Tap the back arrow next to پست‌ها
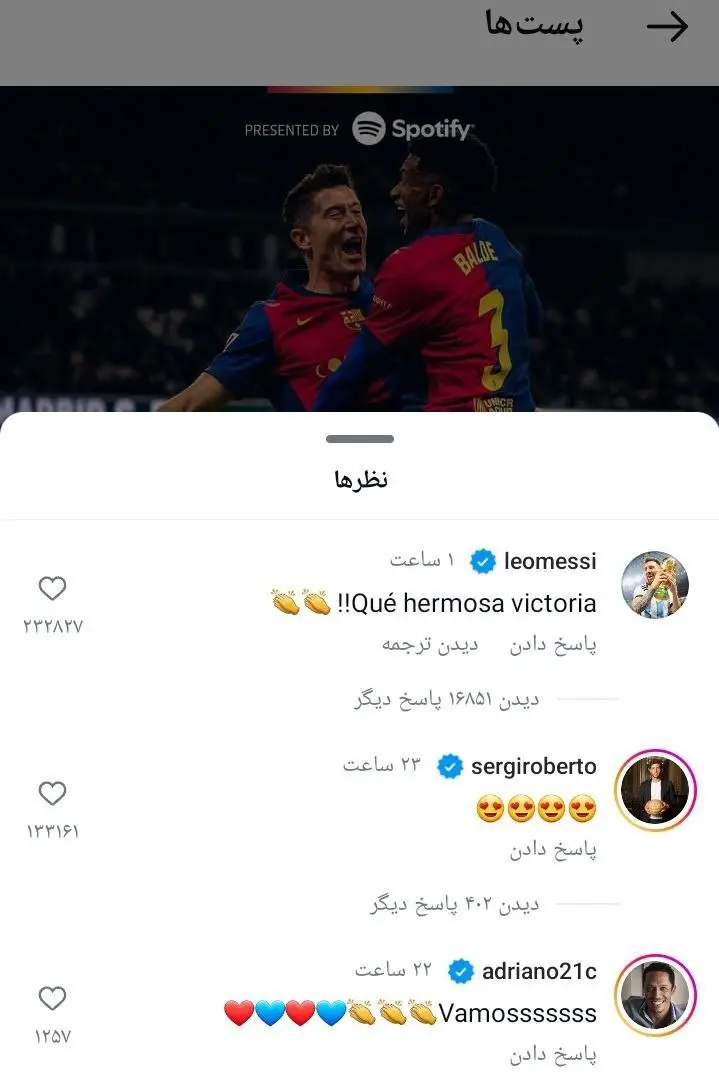This screenshot has height=1086, width=719. [667, 27]
